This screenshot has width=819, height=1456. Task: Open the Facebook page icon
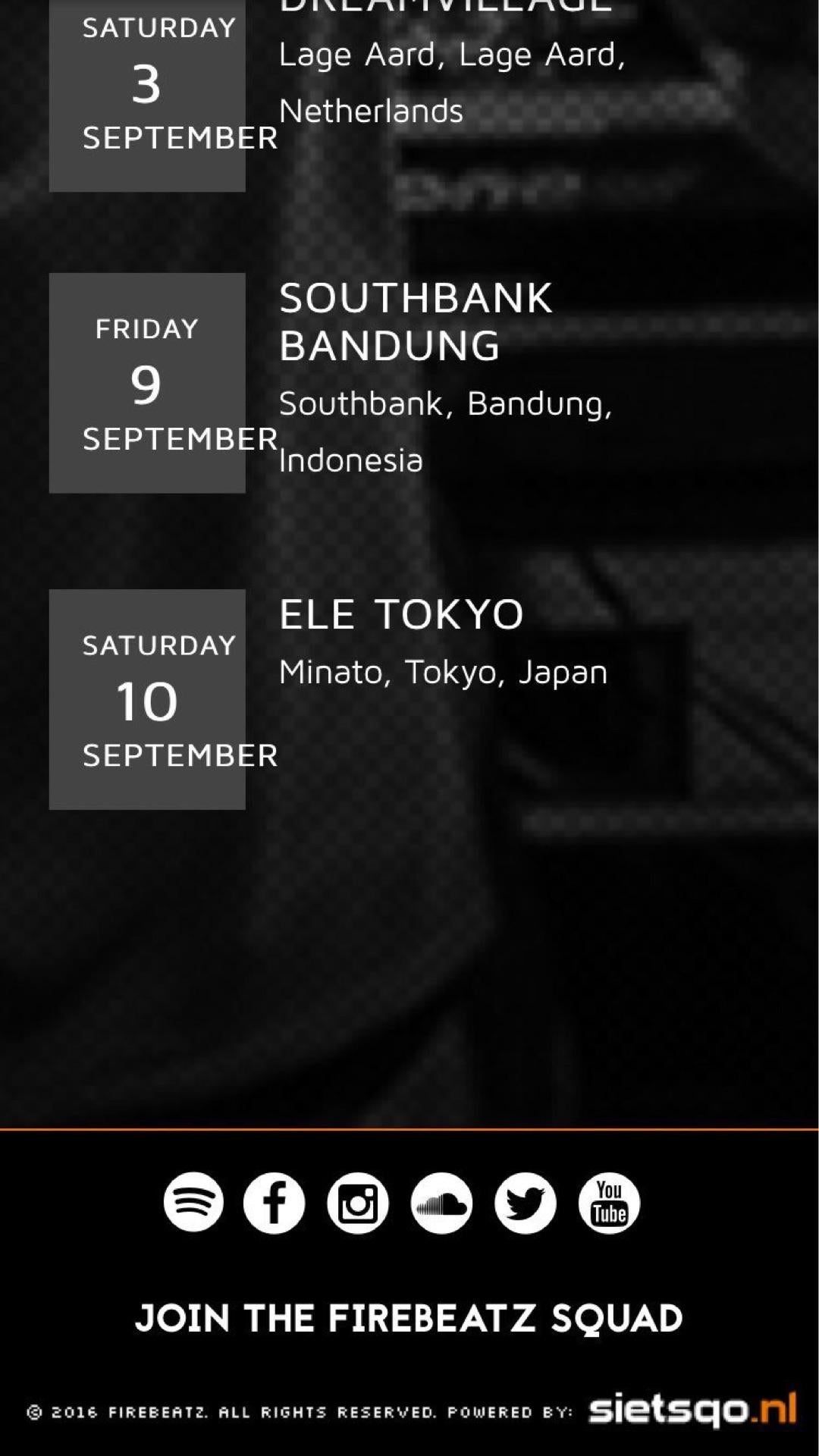coord(274,1203)
